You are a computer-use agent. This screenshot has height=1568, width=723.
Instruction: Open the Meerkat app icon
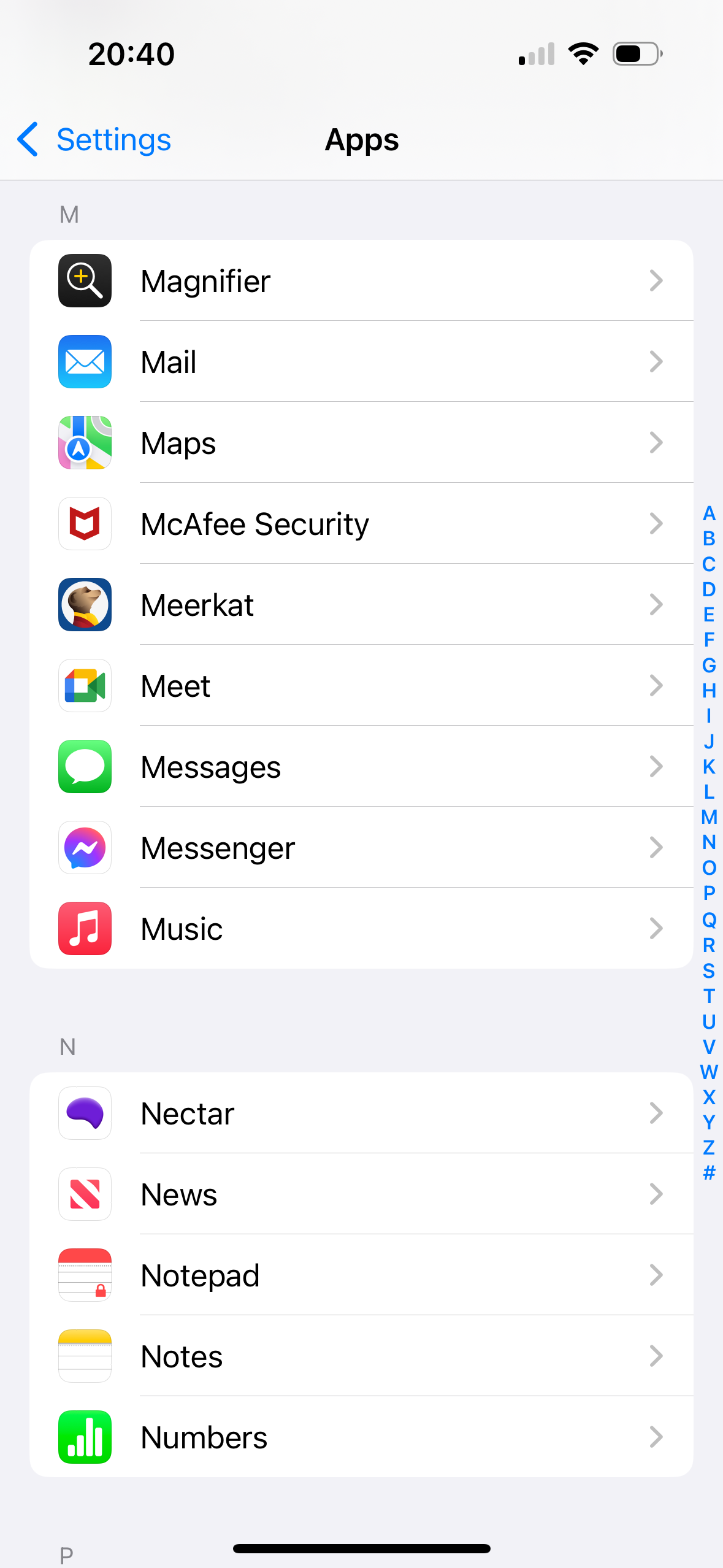pyautogui.click(x=85, y=605)
